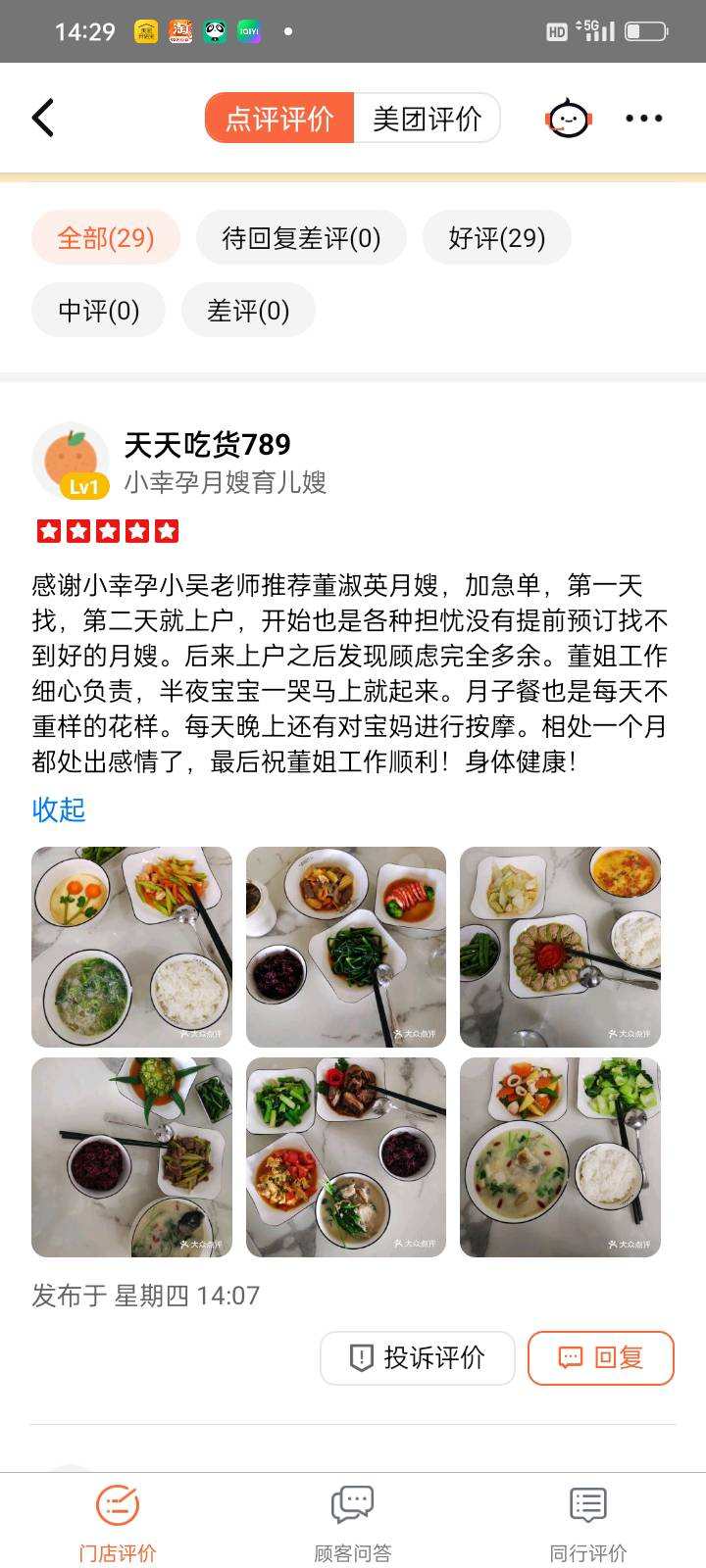Filter reviews by 全部(29)
Viewport: 706px width, 1568px height.
[x=106, y=237]
